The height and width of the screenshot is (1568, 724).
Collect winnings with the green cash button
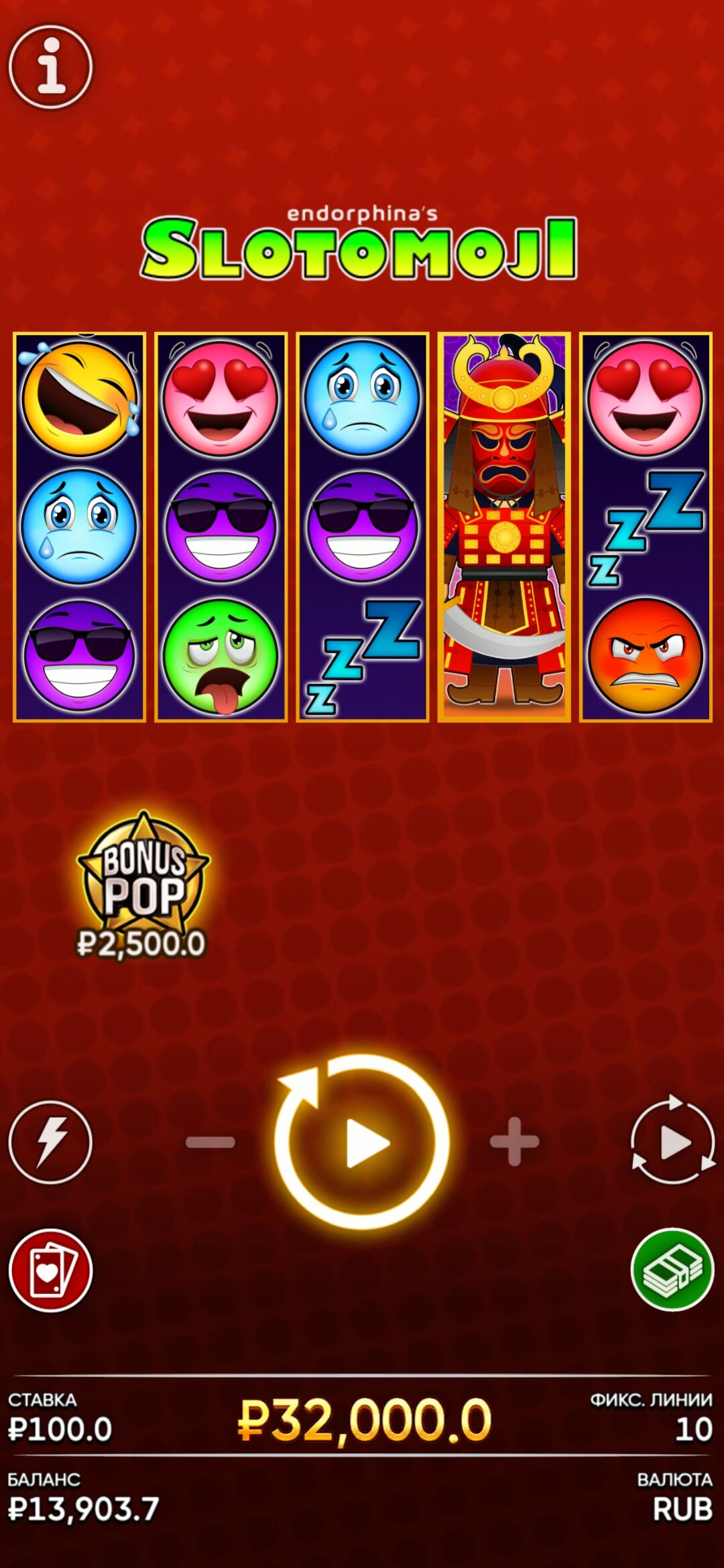tap(673, 1270)
